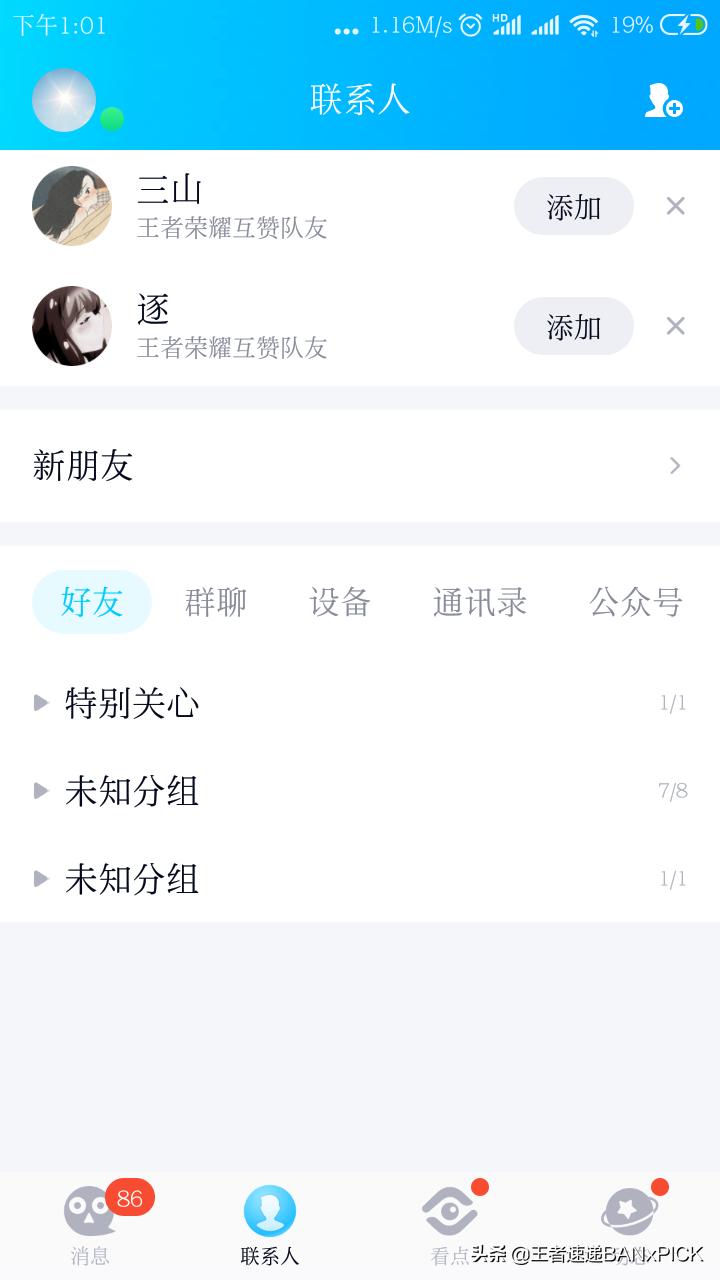The width and height of the screenshot is (720, 1280).
Task: Dismiss the 三山 friend suggestion
Action: click(676, 206)
